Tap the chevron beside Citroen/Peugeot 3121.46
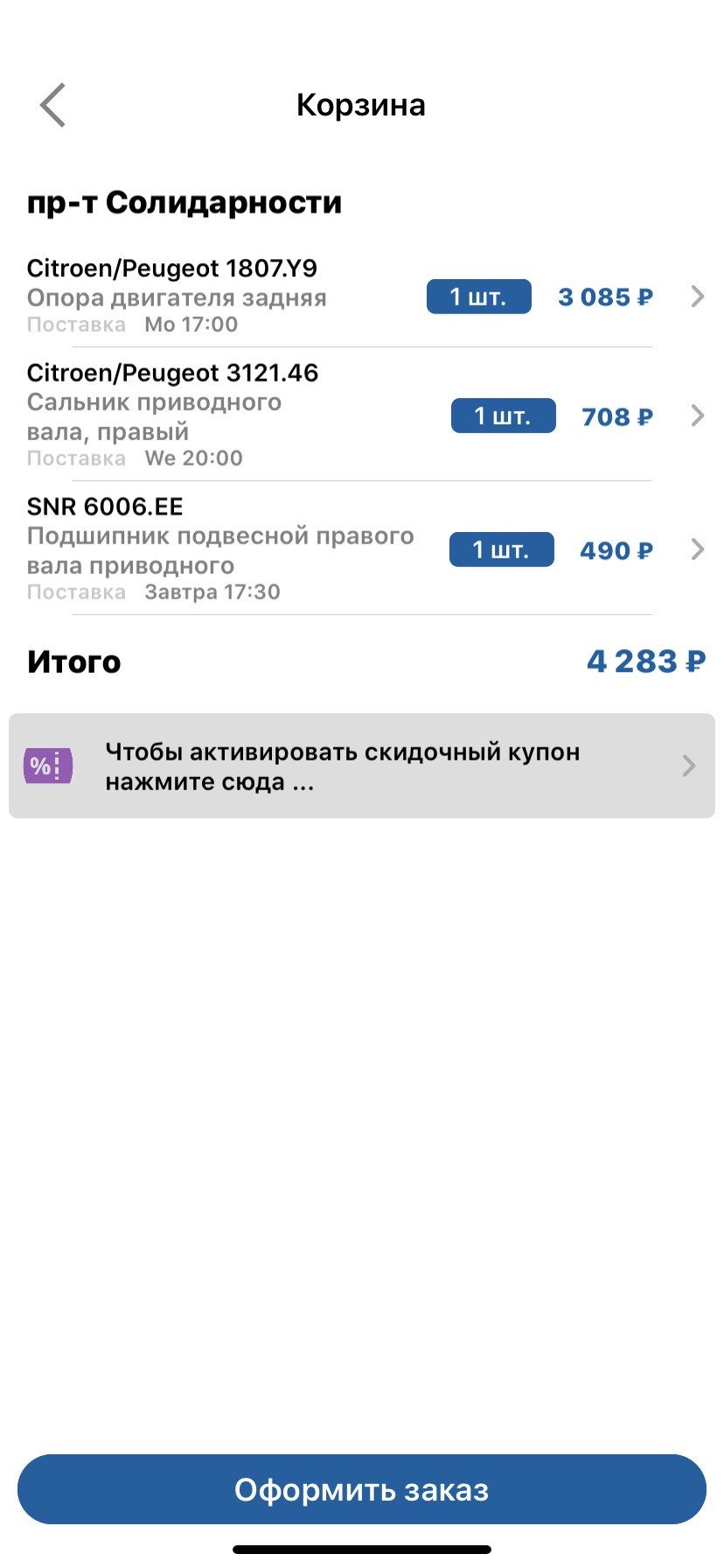The height and width of the screenshot is (1568, 724). 697,416
